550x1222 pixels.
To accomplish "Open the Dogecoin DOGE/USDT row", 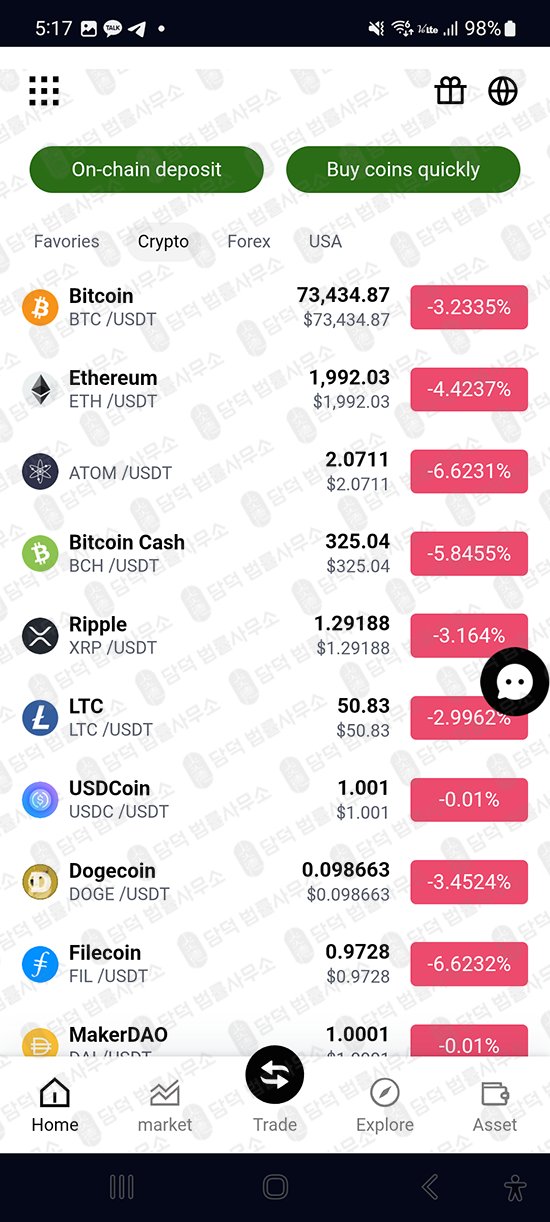I will pyautogui.click(x=275, y=881).
